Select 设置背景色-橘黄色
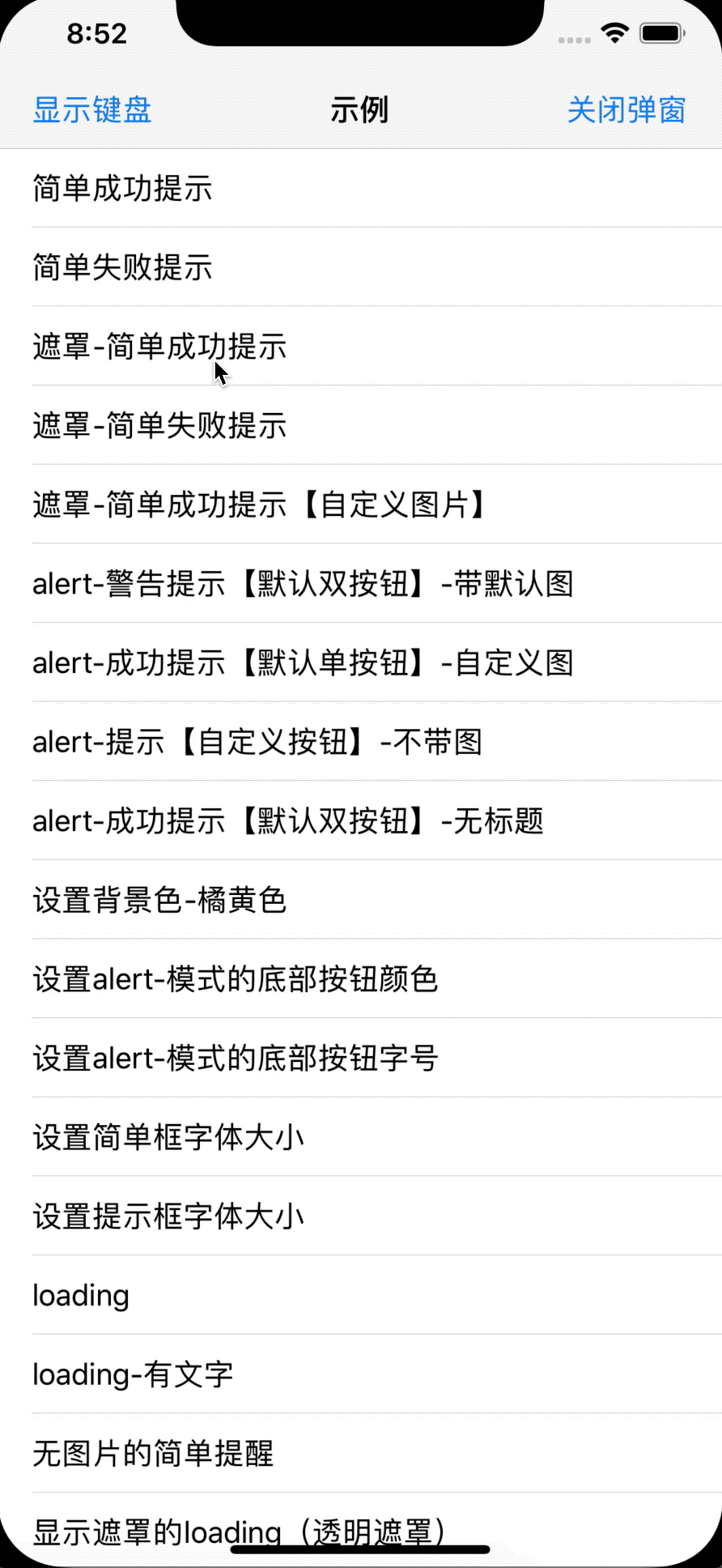 pos(160,900)
